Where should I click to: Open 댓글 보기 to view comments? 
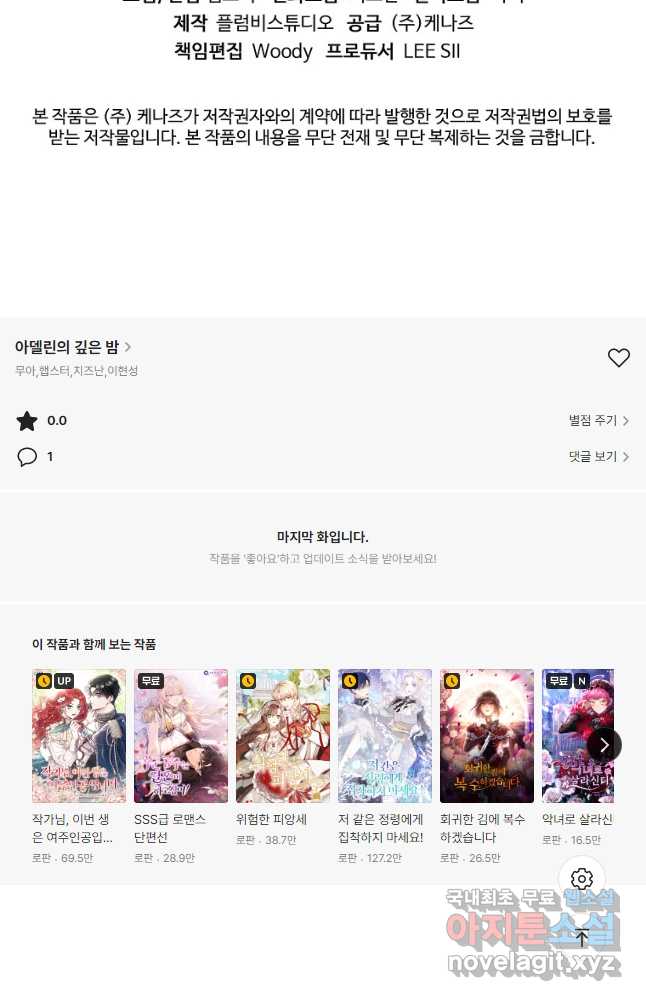598,457
